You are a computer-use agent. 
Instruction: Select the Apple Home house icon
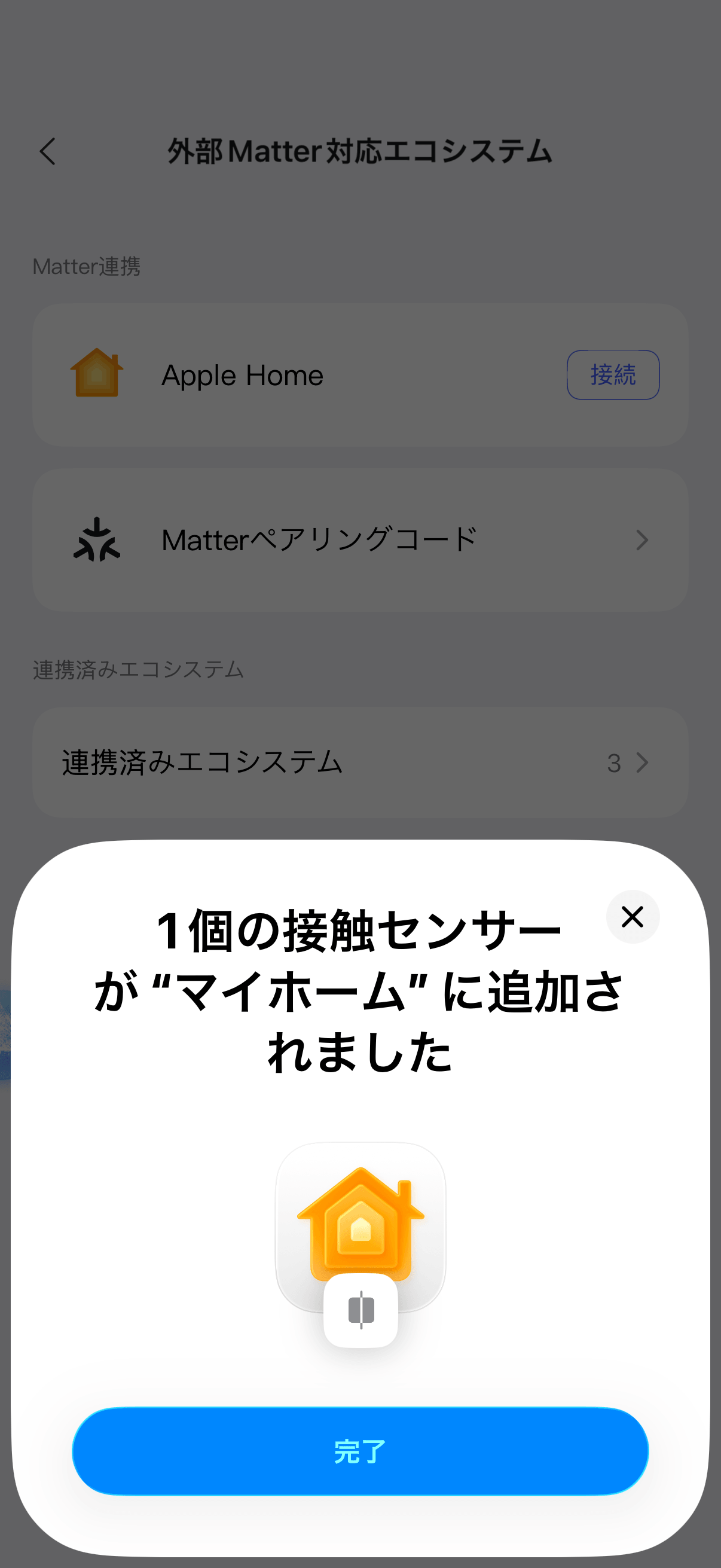(x=97, y=374)
